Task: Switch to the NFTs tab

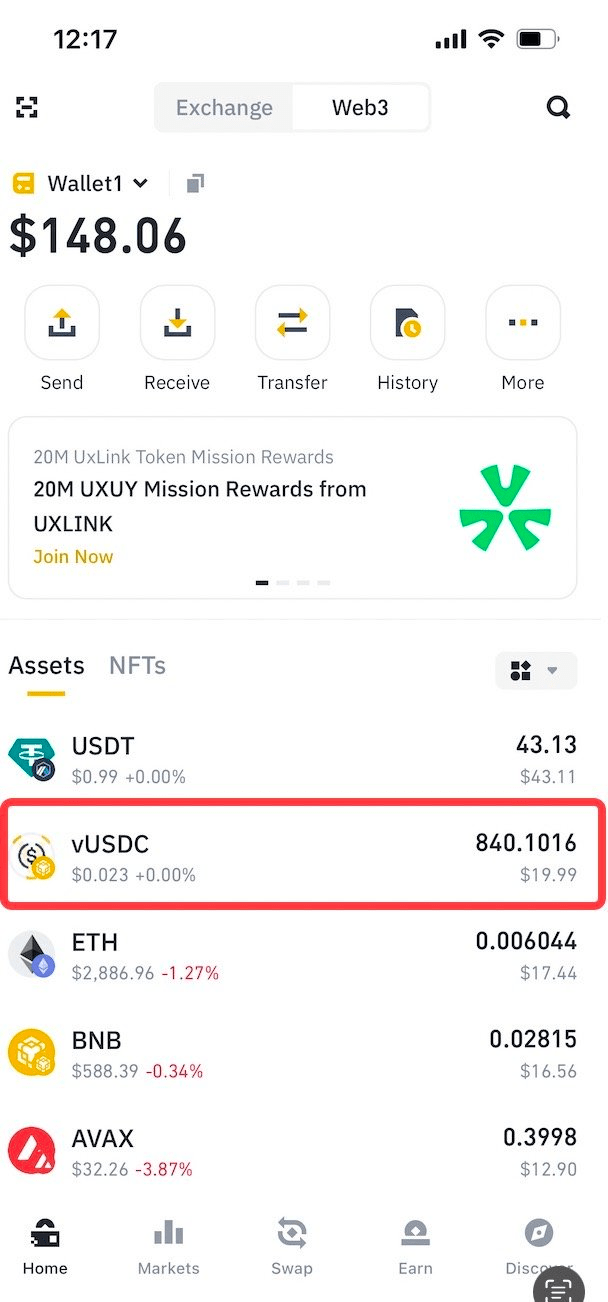Action: tap(137, 666)
